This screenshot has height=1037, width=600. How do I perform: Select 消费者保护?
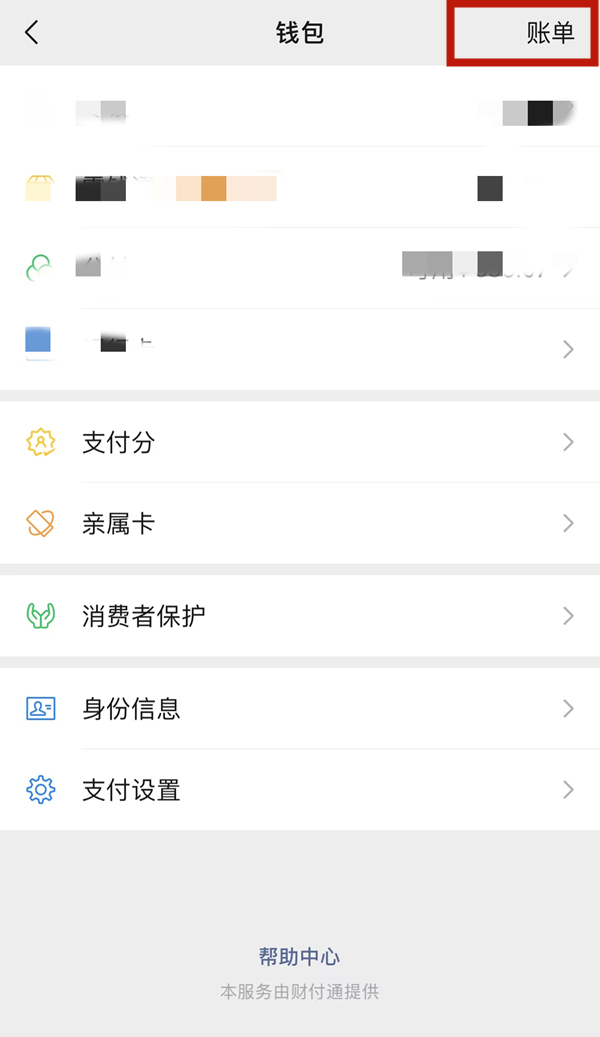tap(300, 615)
